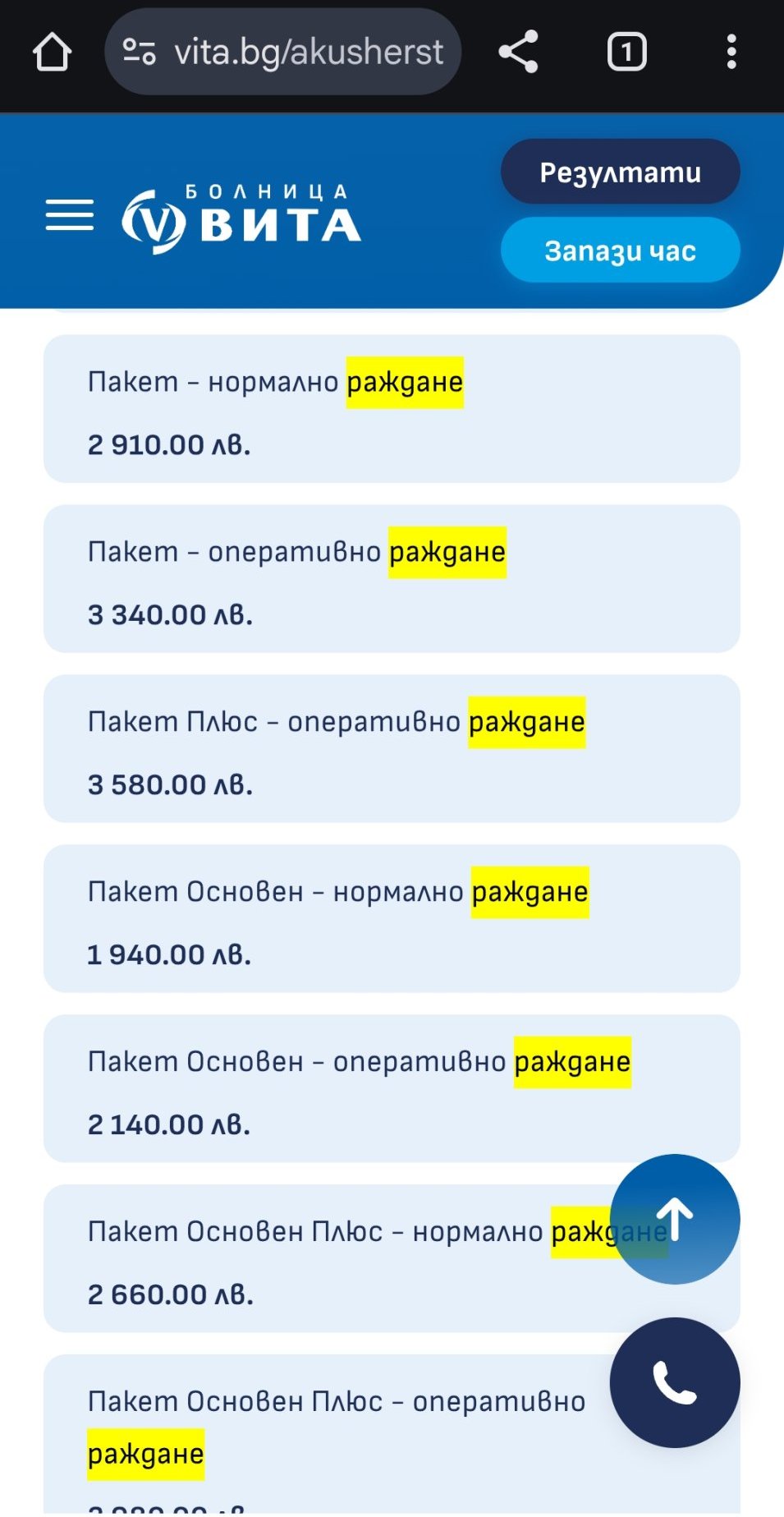The width and height of the screenshot is (784, 1517).
Task: Open the browser overflow menu
Action: click(731, 53)
